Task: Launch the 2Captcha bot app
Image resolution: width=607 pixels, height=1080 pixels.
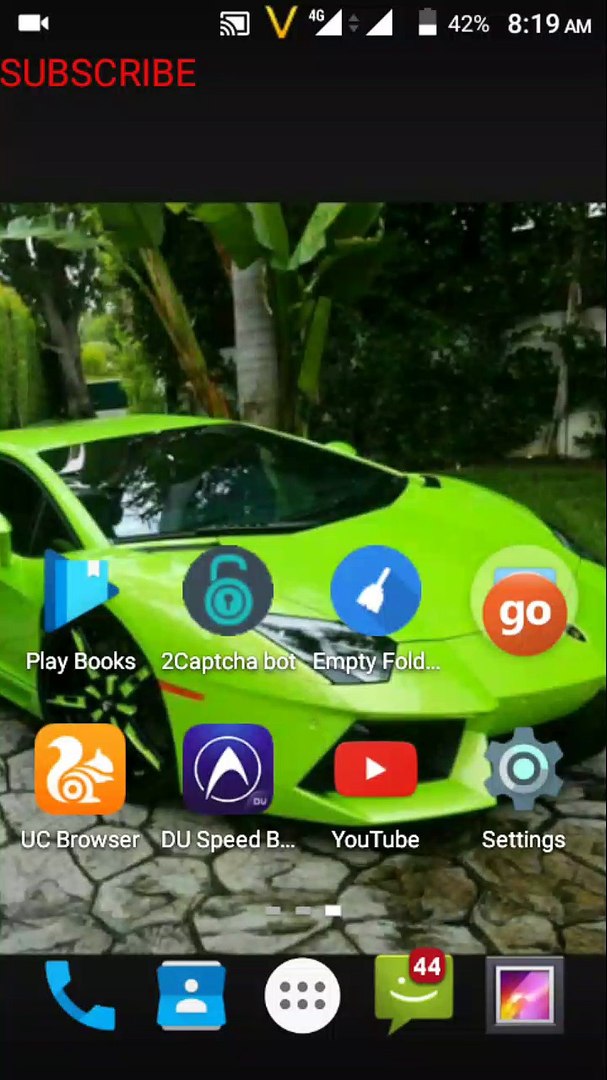Action: [228, 592]
